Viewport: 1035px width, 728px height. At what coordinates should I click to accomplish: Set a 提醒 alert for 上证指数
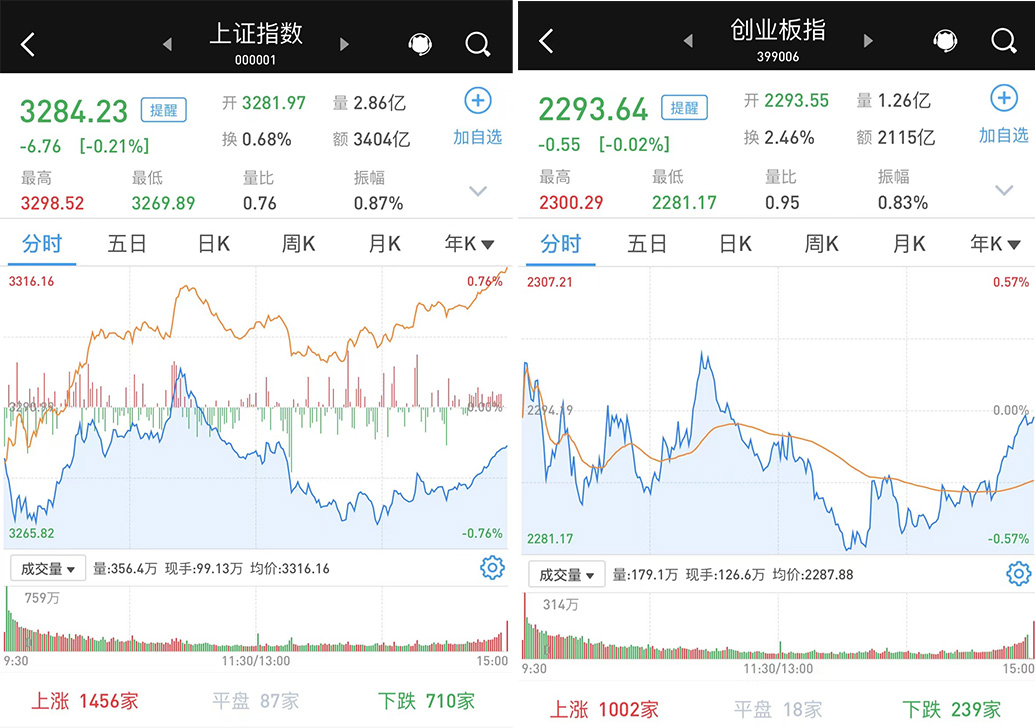[163, 109]
